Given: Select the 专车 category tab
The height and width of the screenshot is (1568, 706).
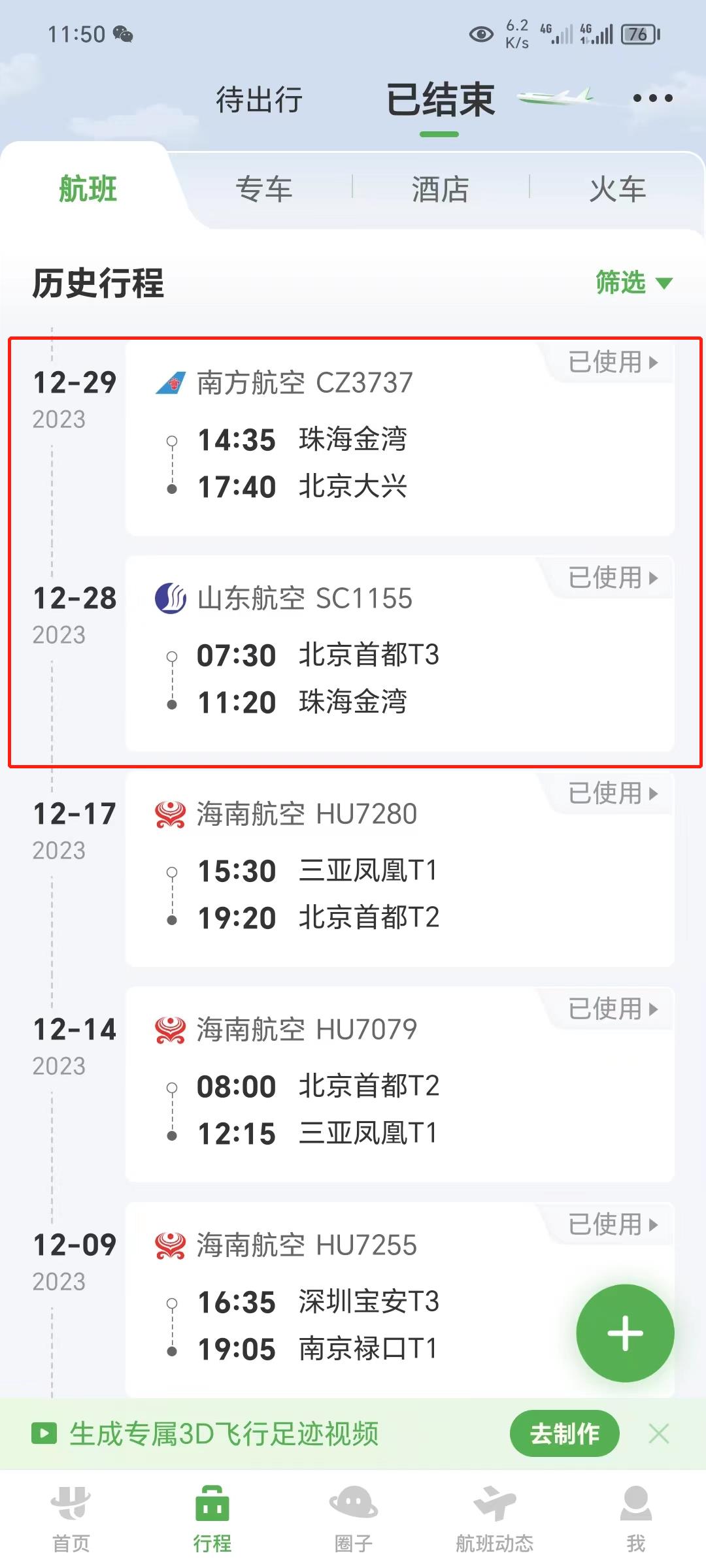Looking at the screenshot, I should pyautogui.click(x=263, y=189).
